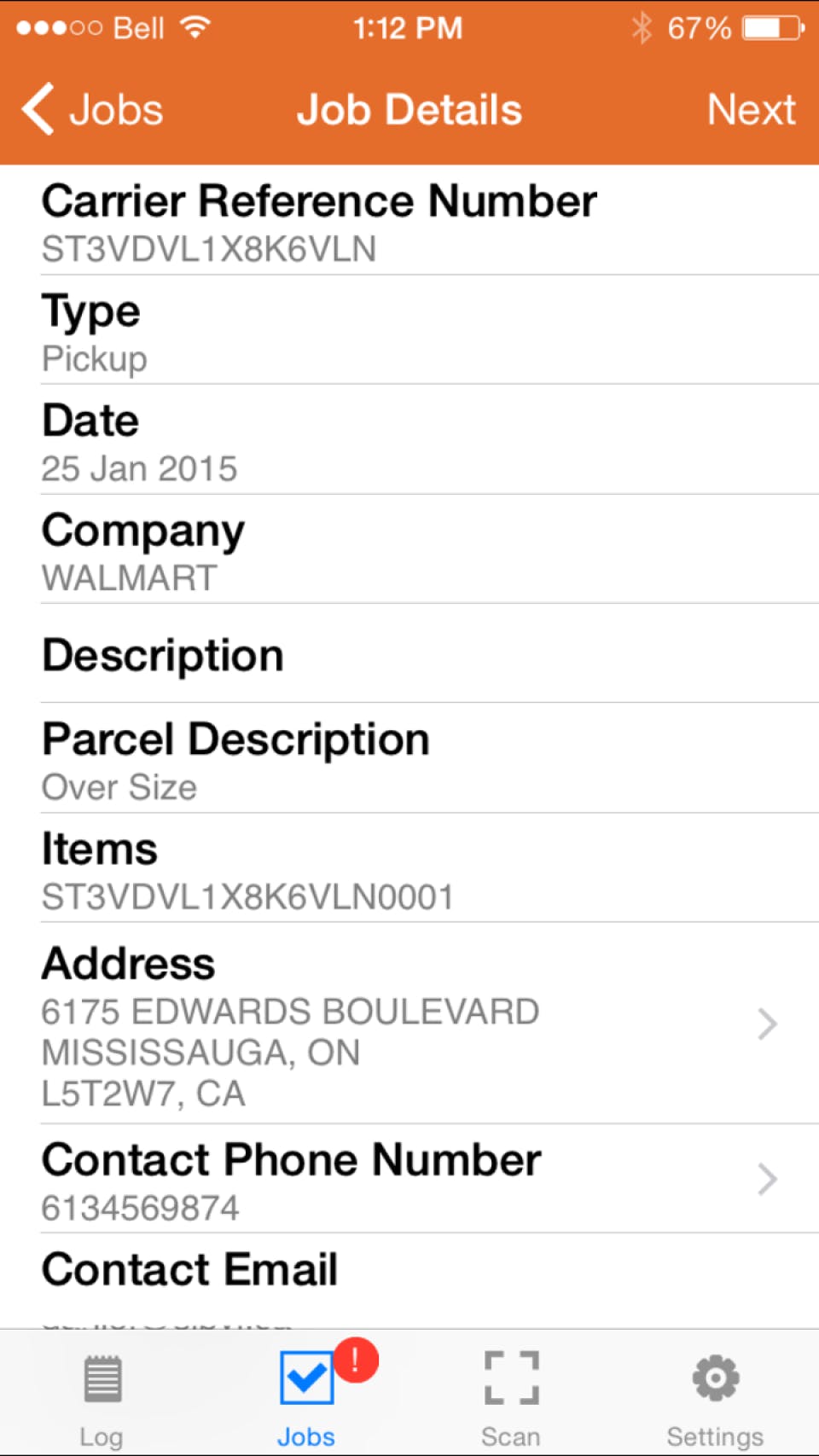819x1456 pixels.
Task: Open the Contact Phone Number row
Action: (x=409, y=1179)
